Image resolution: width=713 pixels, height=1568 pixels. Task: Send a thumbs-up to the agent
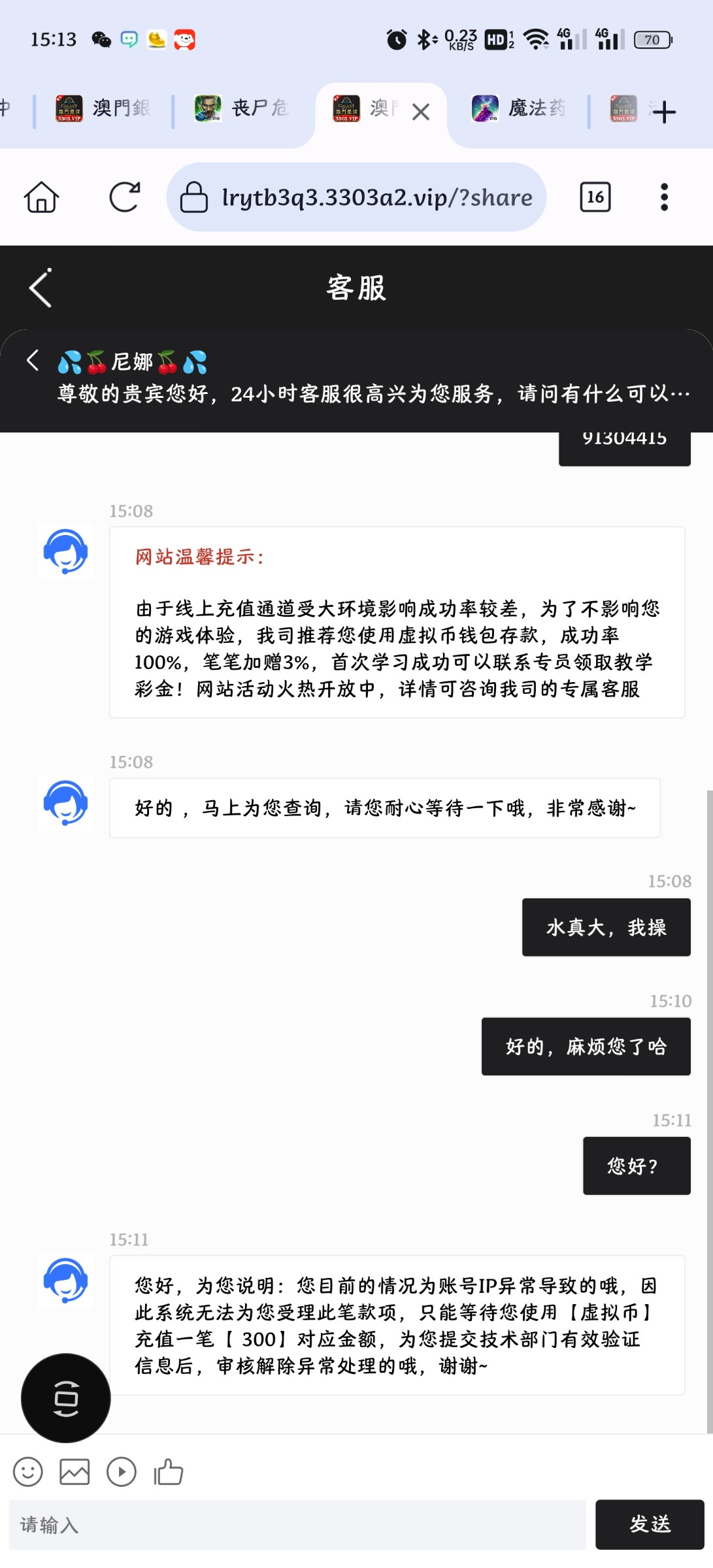[x=169, y=1472]
